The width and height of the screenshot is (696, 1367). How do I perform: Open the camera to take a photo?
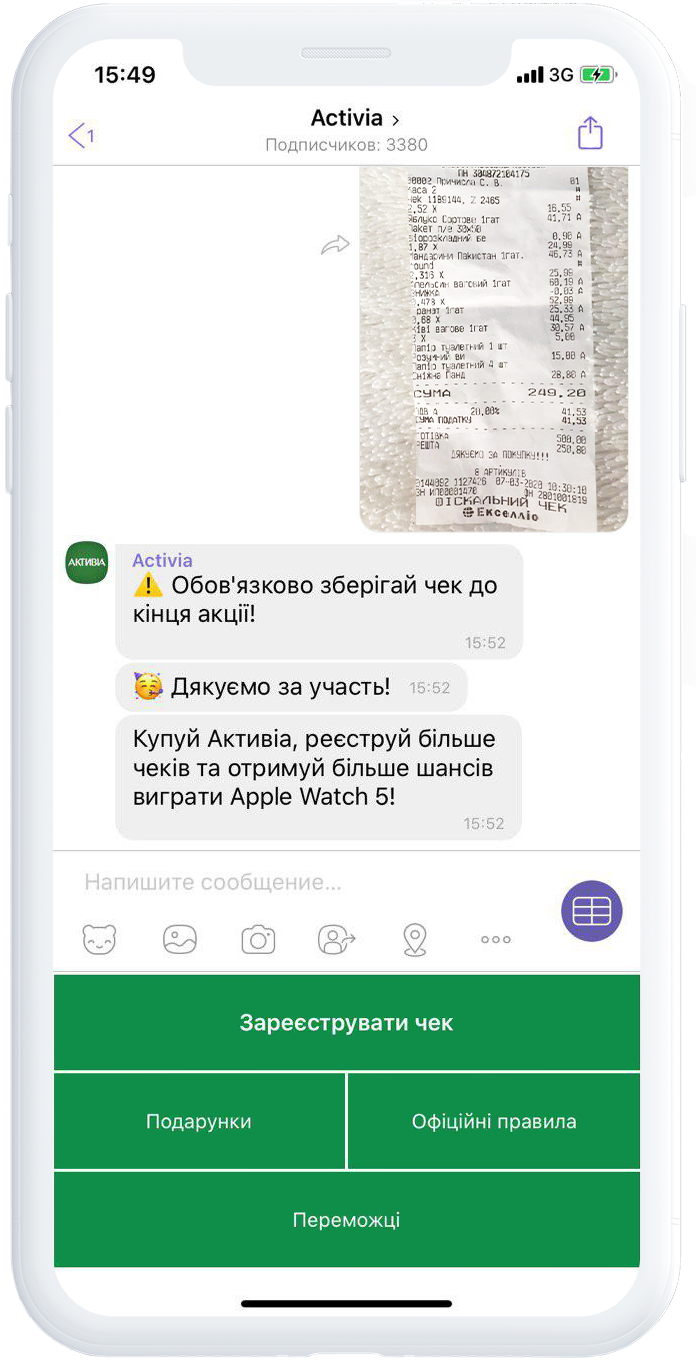(x=258, y=939)
